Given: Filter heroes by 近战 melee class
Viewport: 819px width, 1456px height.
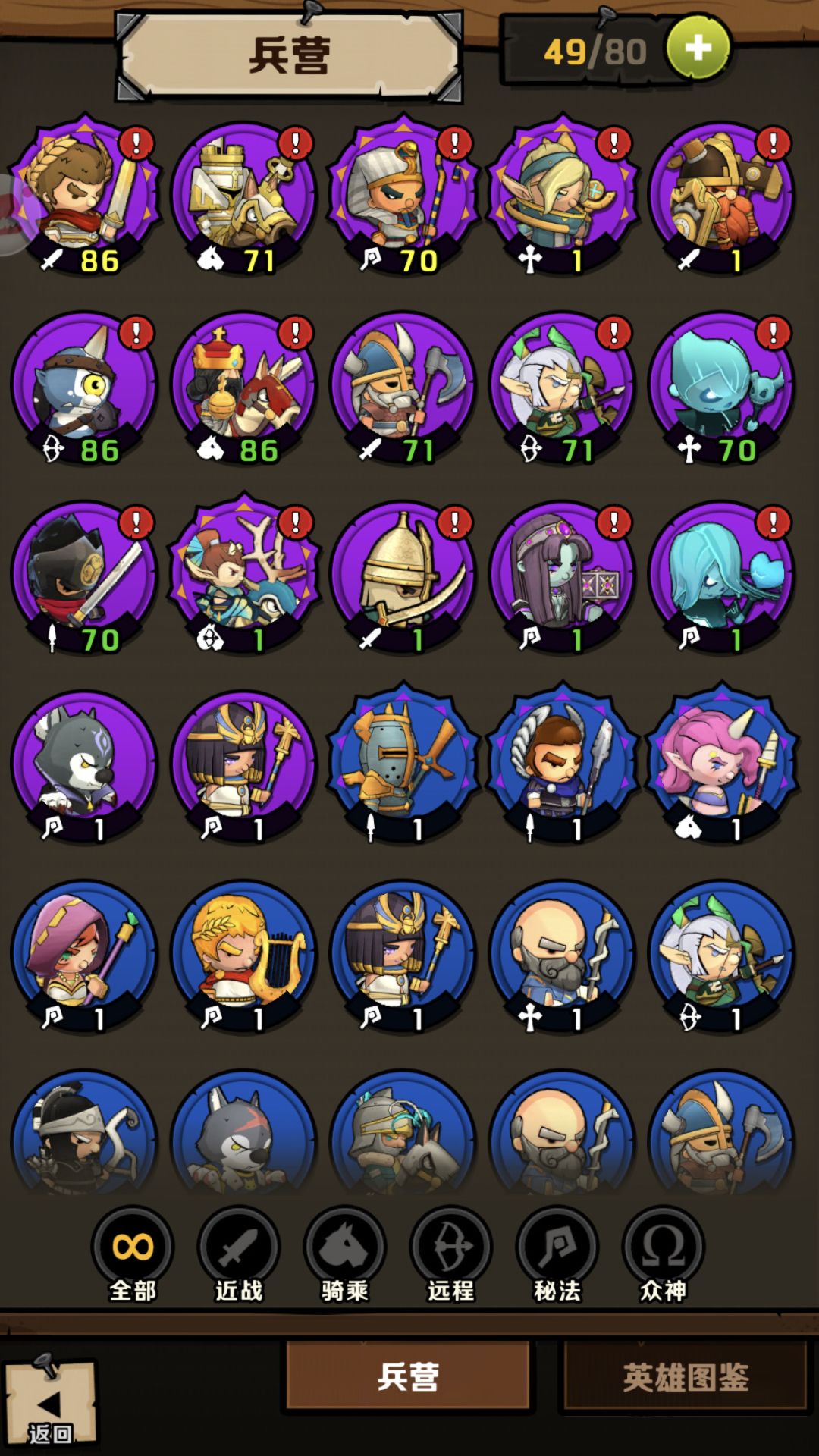Looking at the screenshot, I should point(239,1256).
